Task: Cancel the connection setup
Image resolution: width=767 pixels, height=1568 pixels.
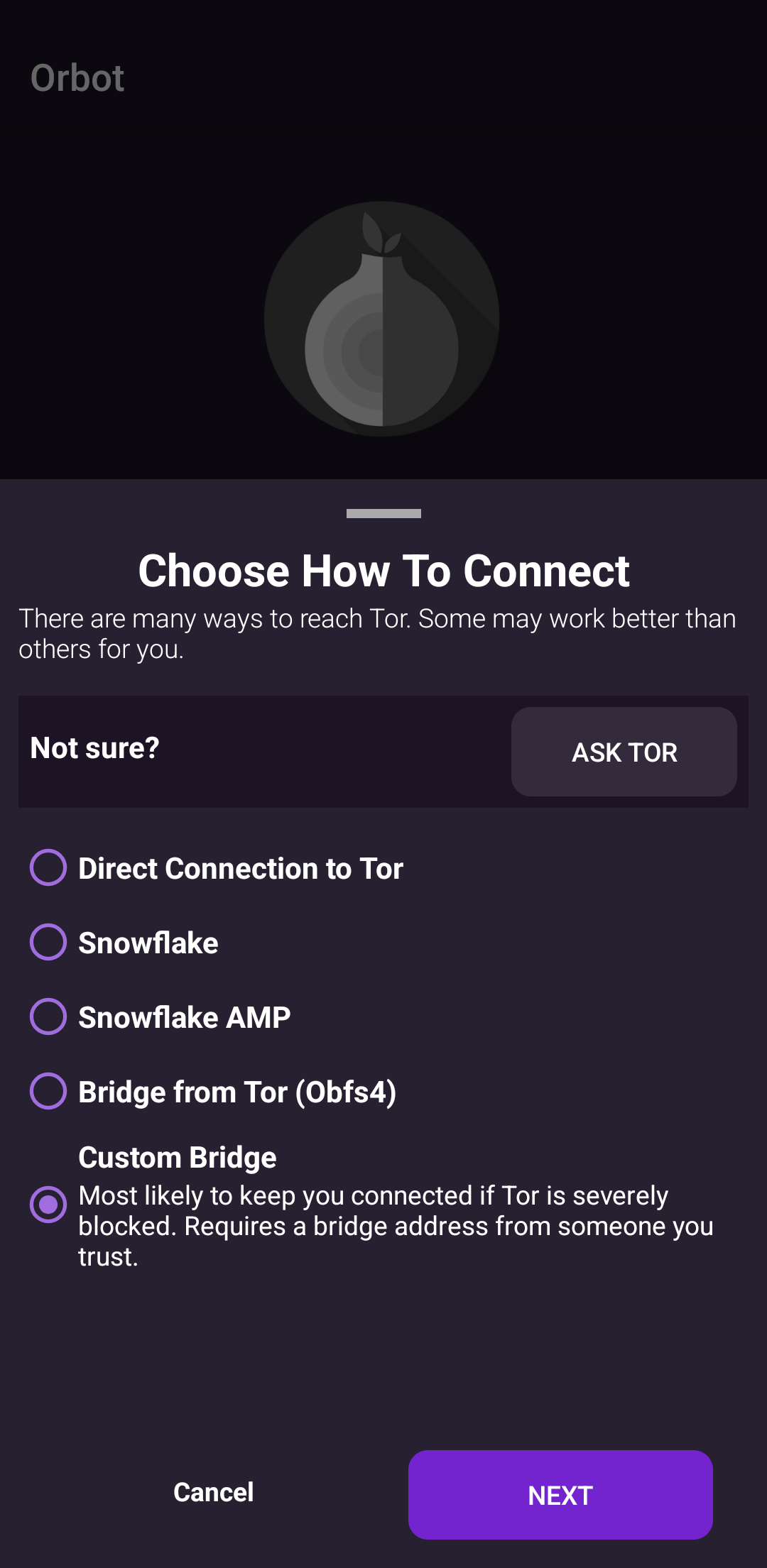Action: (214, 1492)
